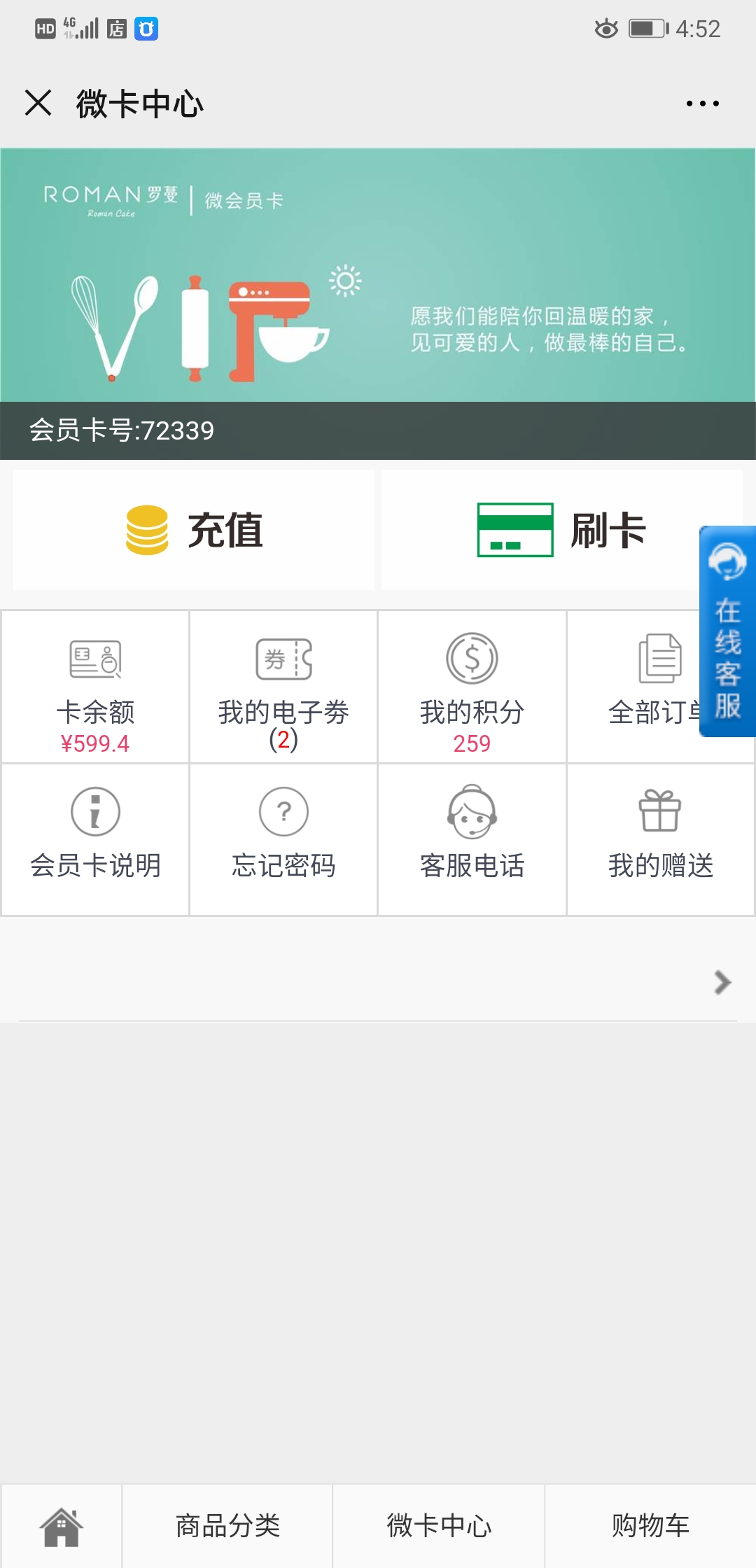Select the 微卡中心 bottom tab
Image resolution: width=756 pixels, height=1568 pixels.
coord(439,1526)
